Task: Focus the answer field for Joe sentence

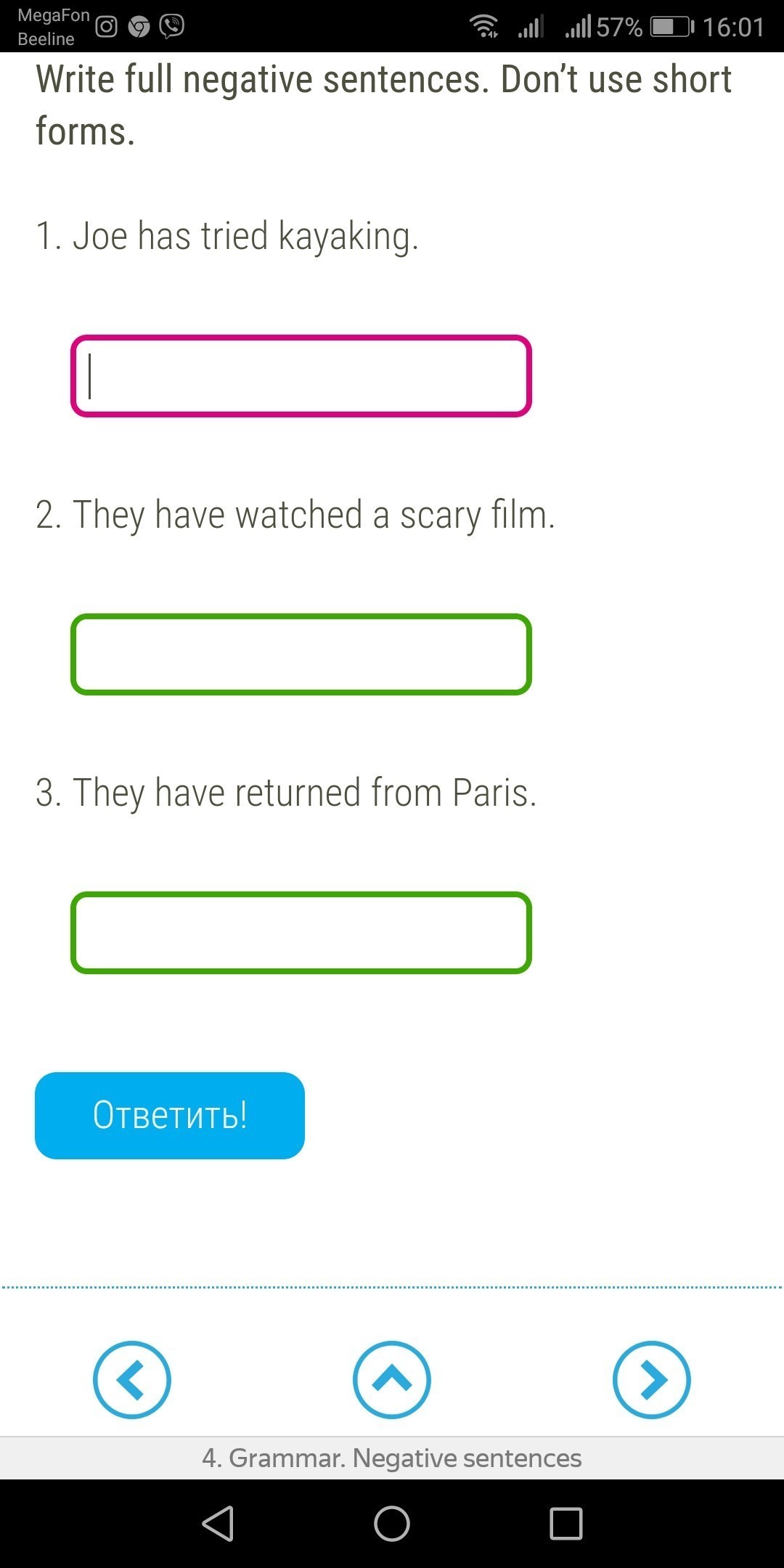Action: (x=301, y=376)
